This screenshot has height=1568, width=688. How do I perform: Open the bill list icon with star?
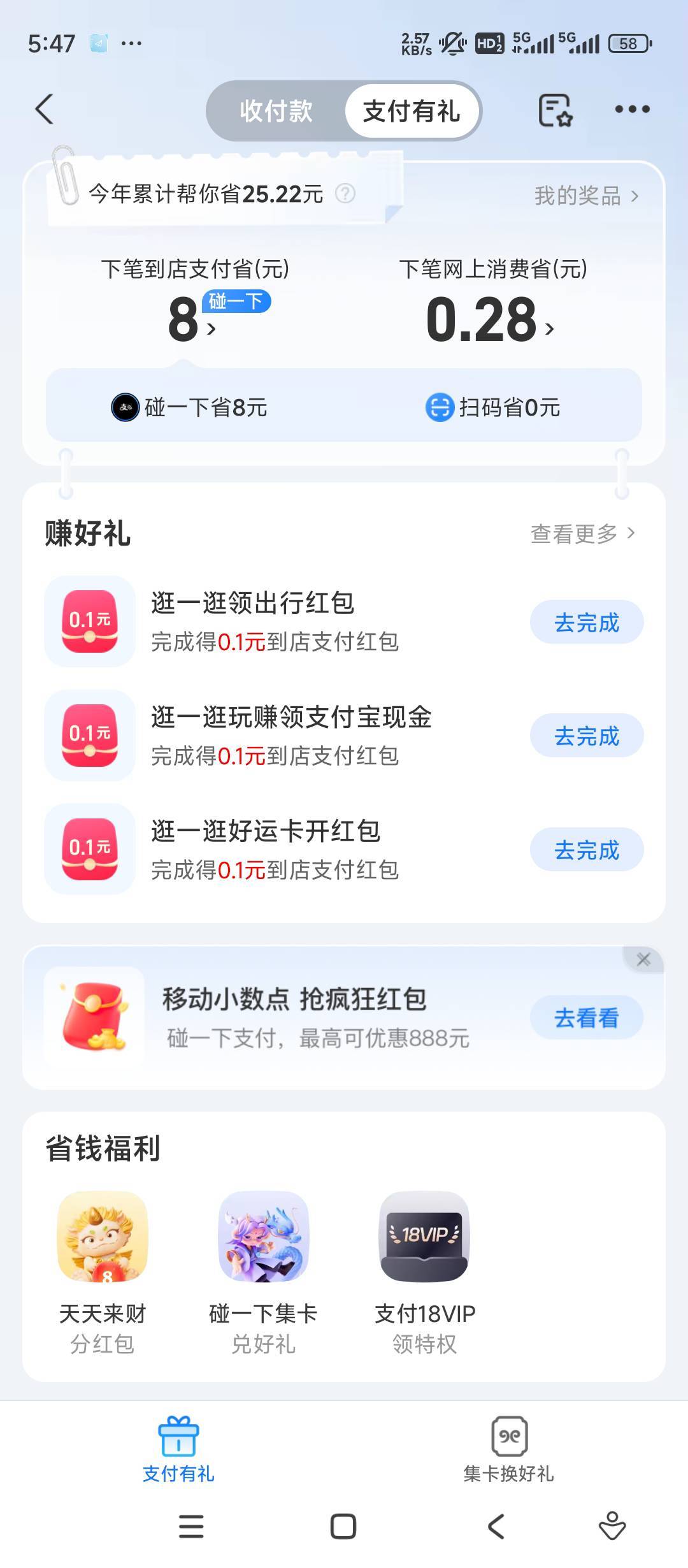pyautogui.click(x=555, y=110)
